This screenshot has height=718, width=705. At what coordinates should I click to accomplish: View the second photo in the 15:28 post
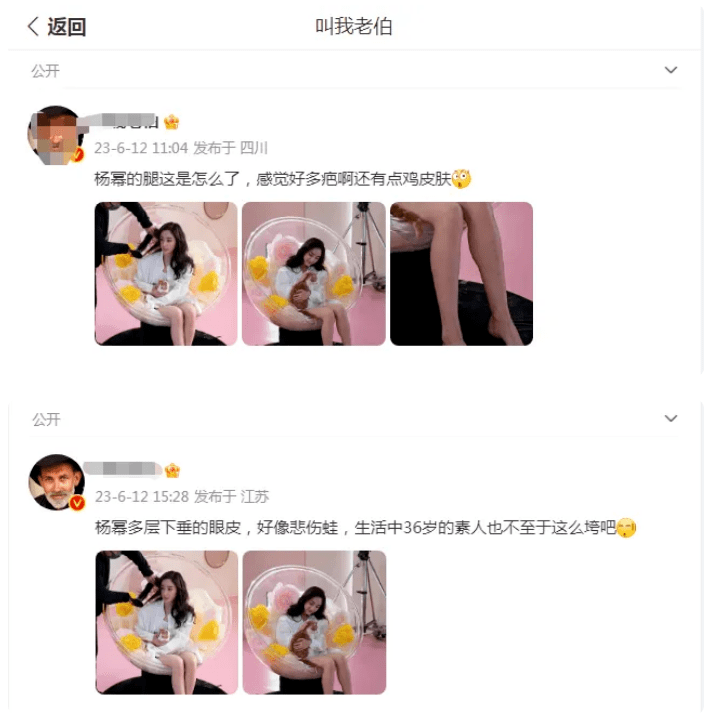(x=313, y=621)
